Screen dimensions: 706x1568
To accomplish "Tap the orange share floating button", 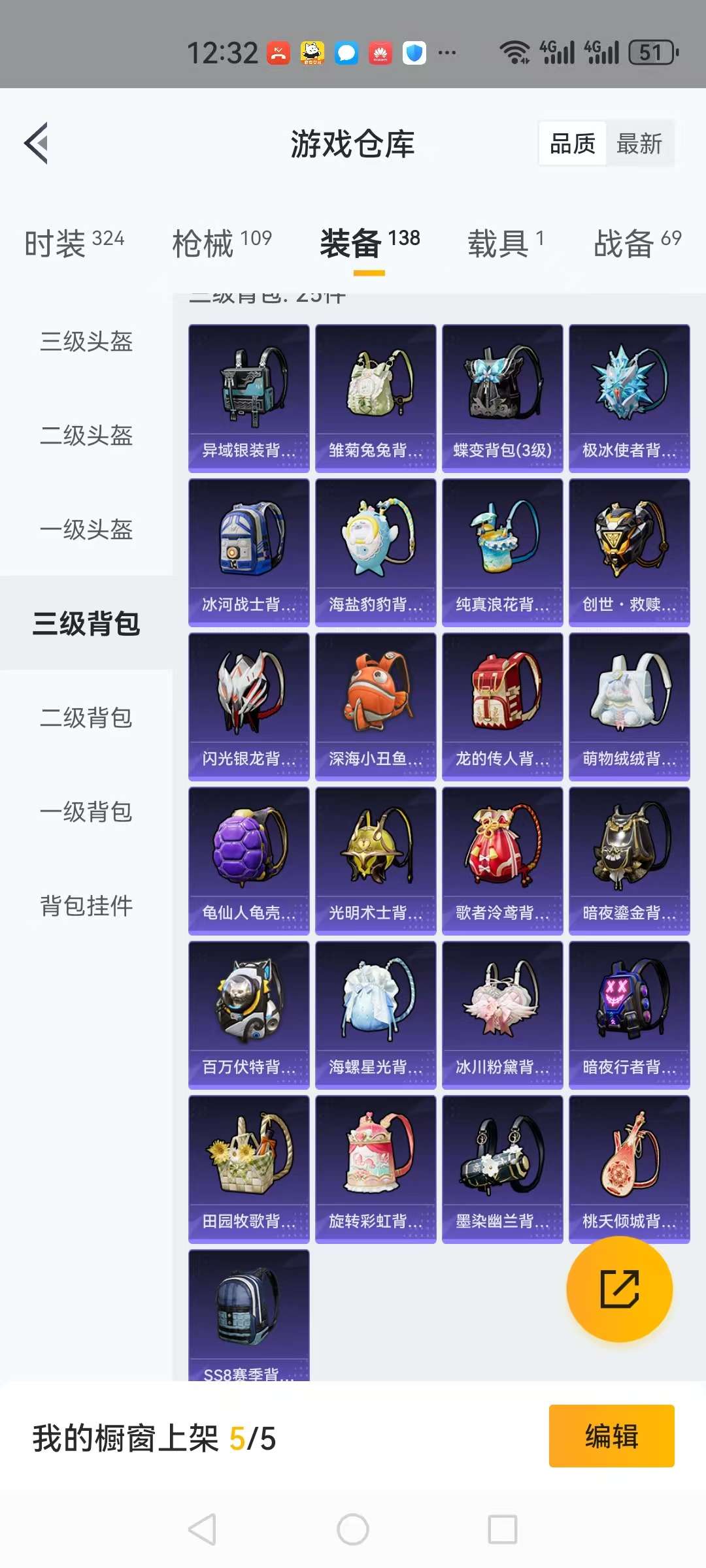I will (x=619, y=1288).
